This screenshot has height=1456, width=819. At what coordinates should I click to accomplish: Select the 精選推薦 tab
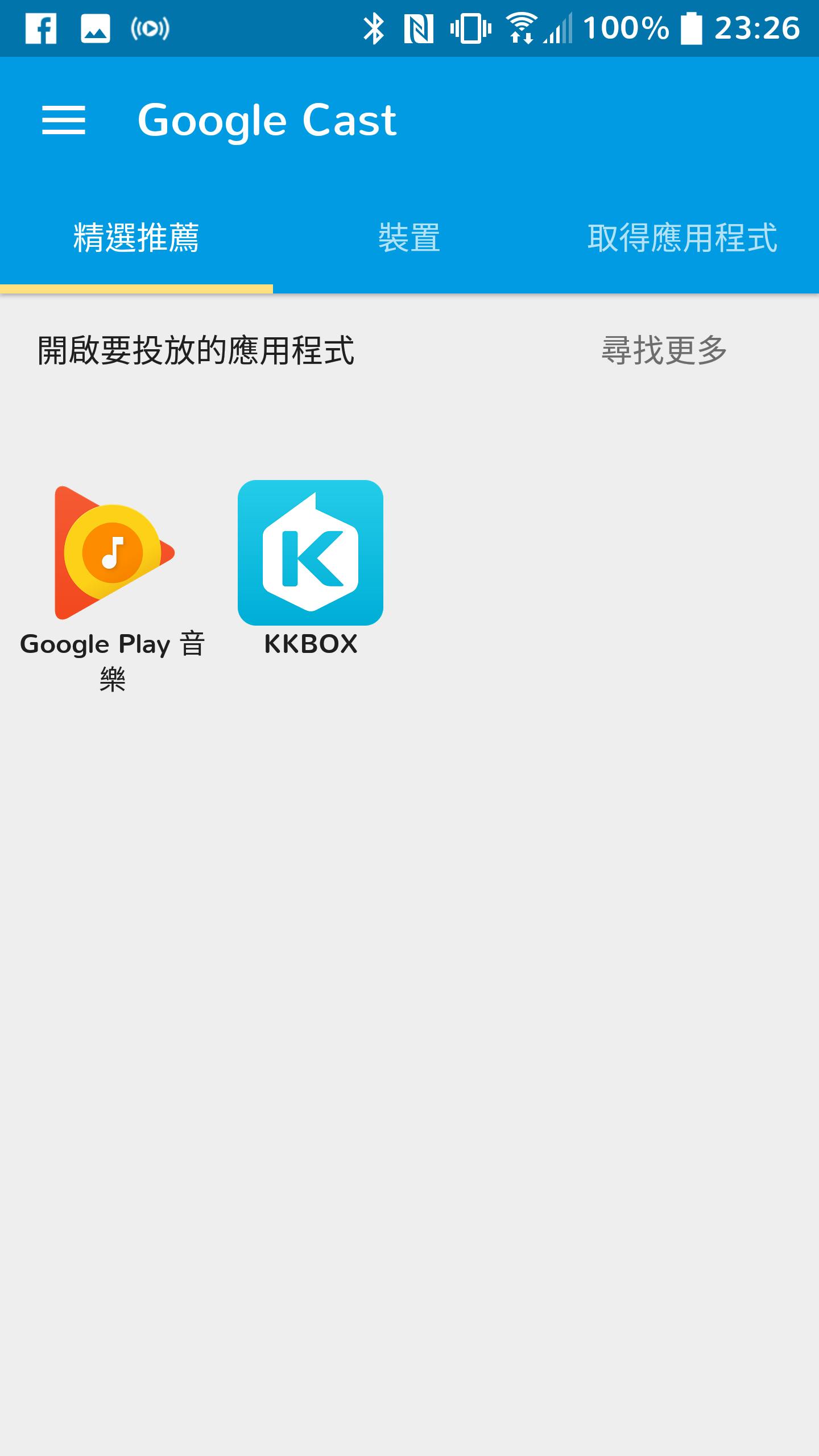pyautogui.click(x=136, y=238)
